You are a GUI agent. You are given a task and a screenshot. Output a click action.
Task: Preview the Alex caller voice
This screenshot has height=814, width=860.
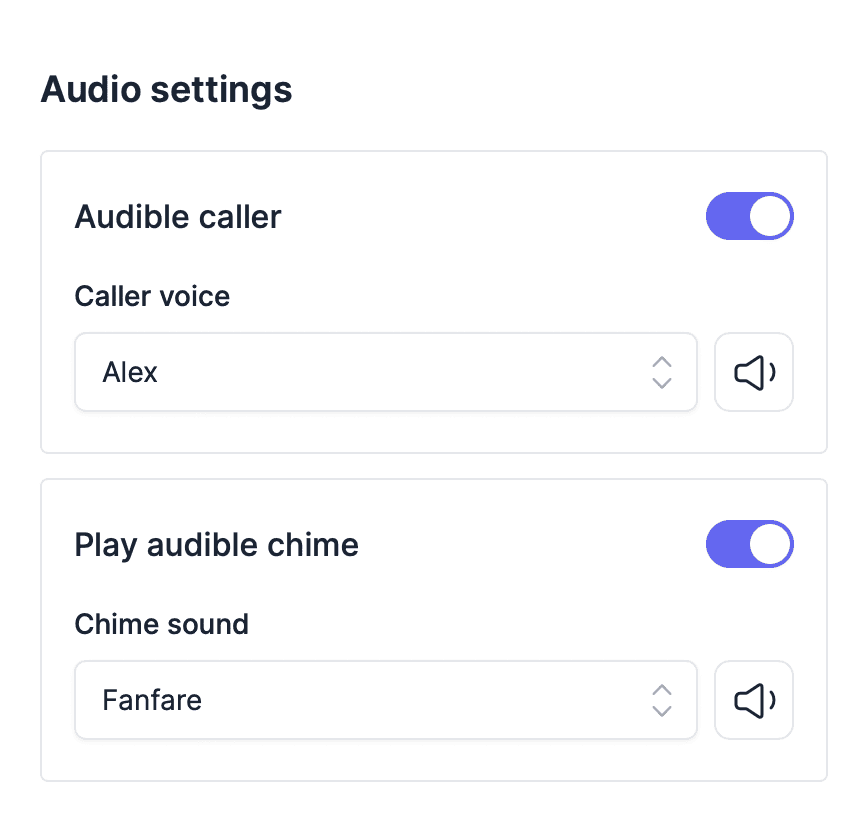click(754, 372)
